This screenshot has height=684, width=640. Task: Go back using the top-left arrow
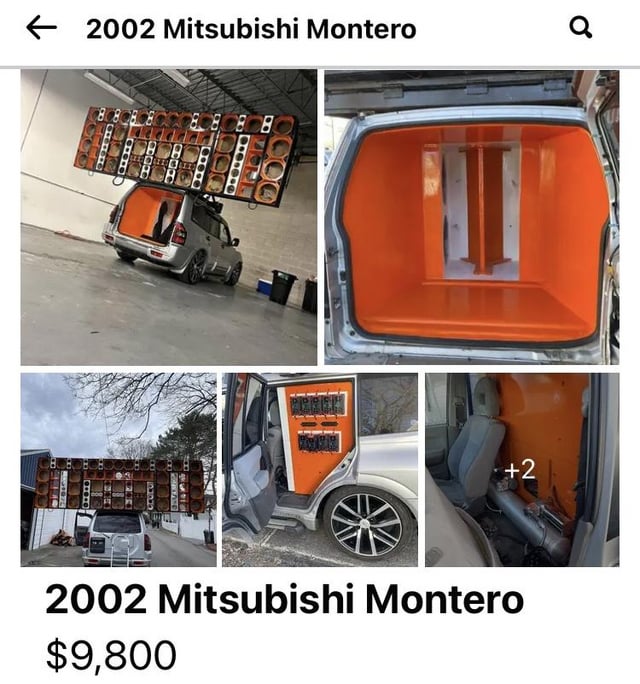pyautogui.click(x=41, y=29)
